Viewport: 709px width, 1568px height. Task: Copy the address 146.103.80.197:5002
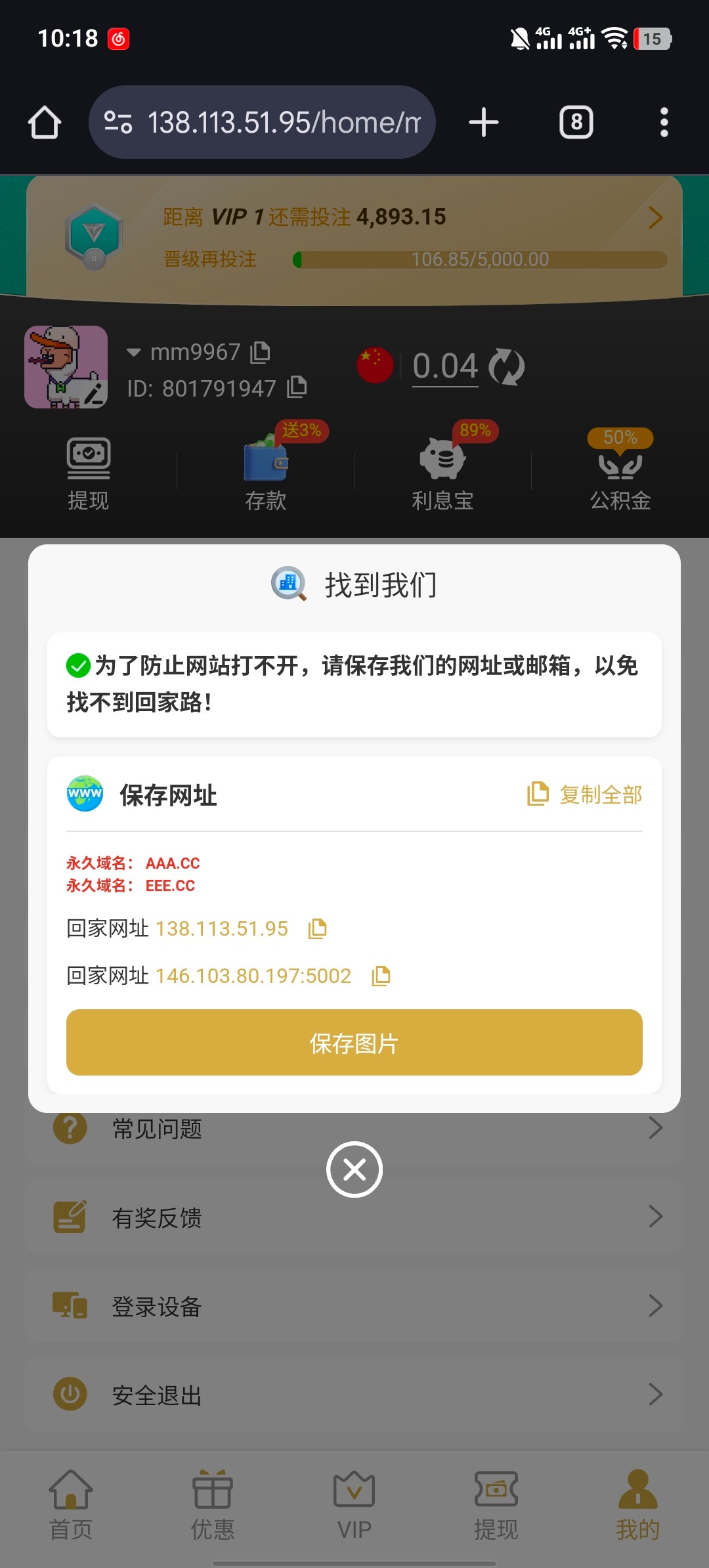pyautogui.click(x=381, y=976)
